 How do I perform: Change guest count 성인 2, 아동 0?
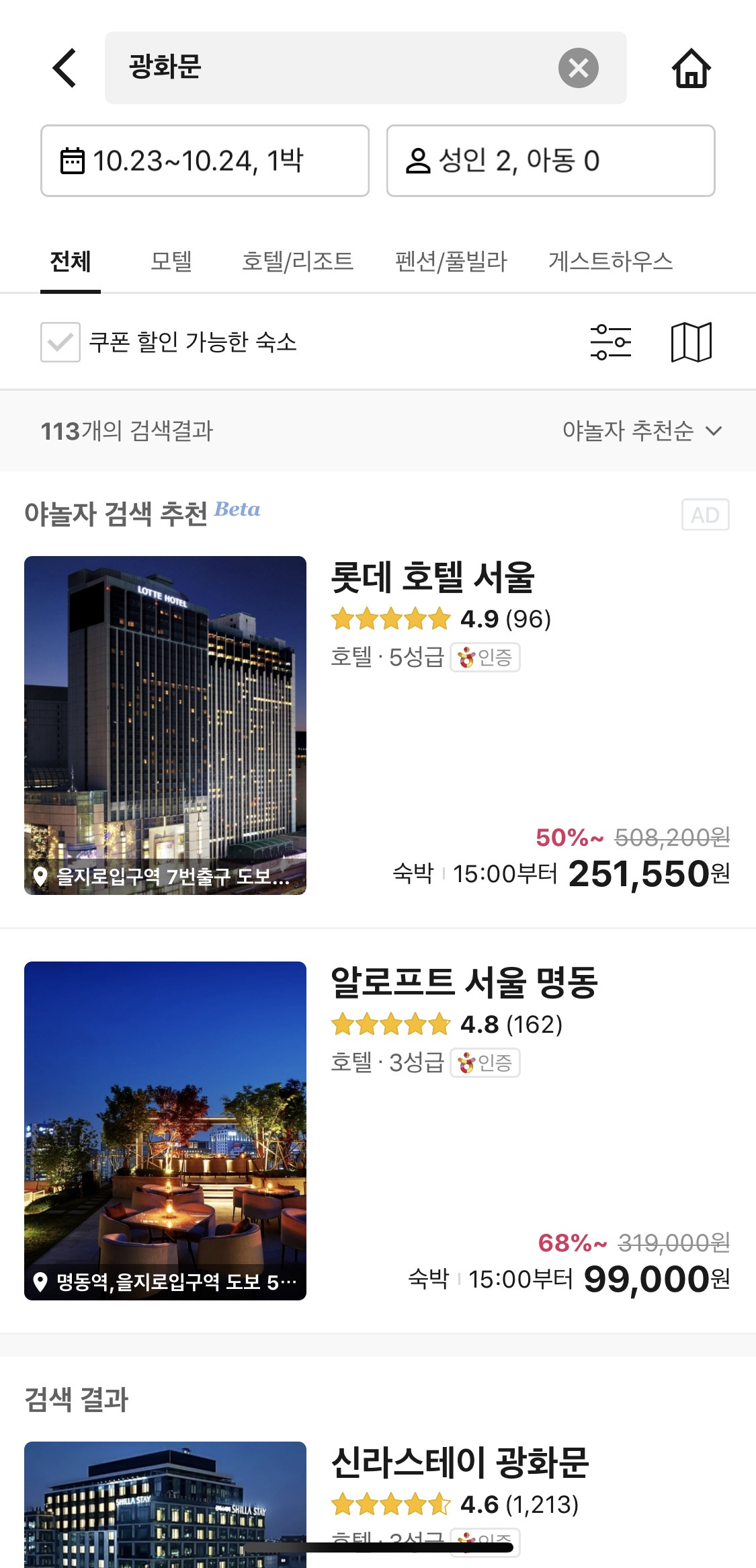[550, 161]
